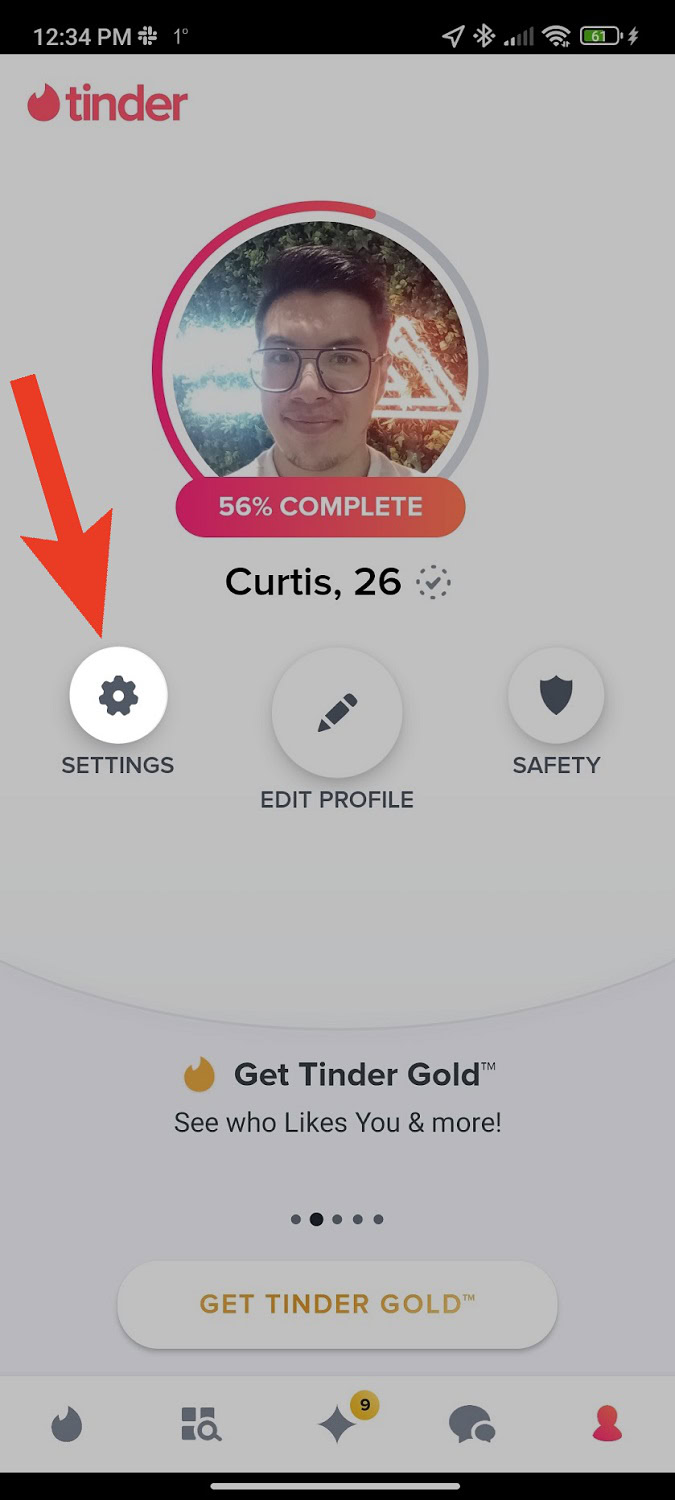Tap the Get Tinder Gold button

[x=337, y=1304]
